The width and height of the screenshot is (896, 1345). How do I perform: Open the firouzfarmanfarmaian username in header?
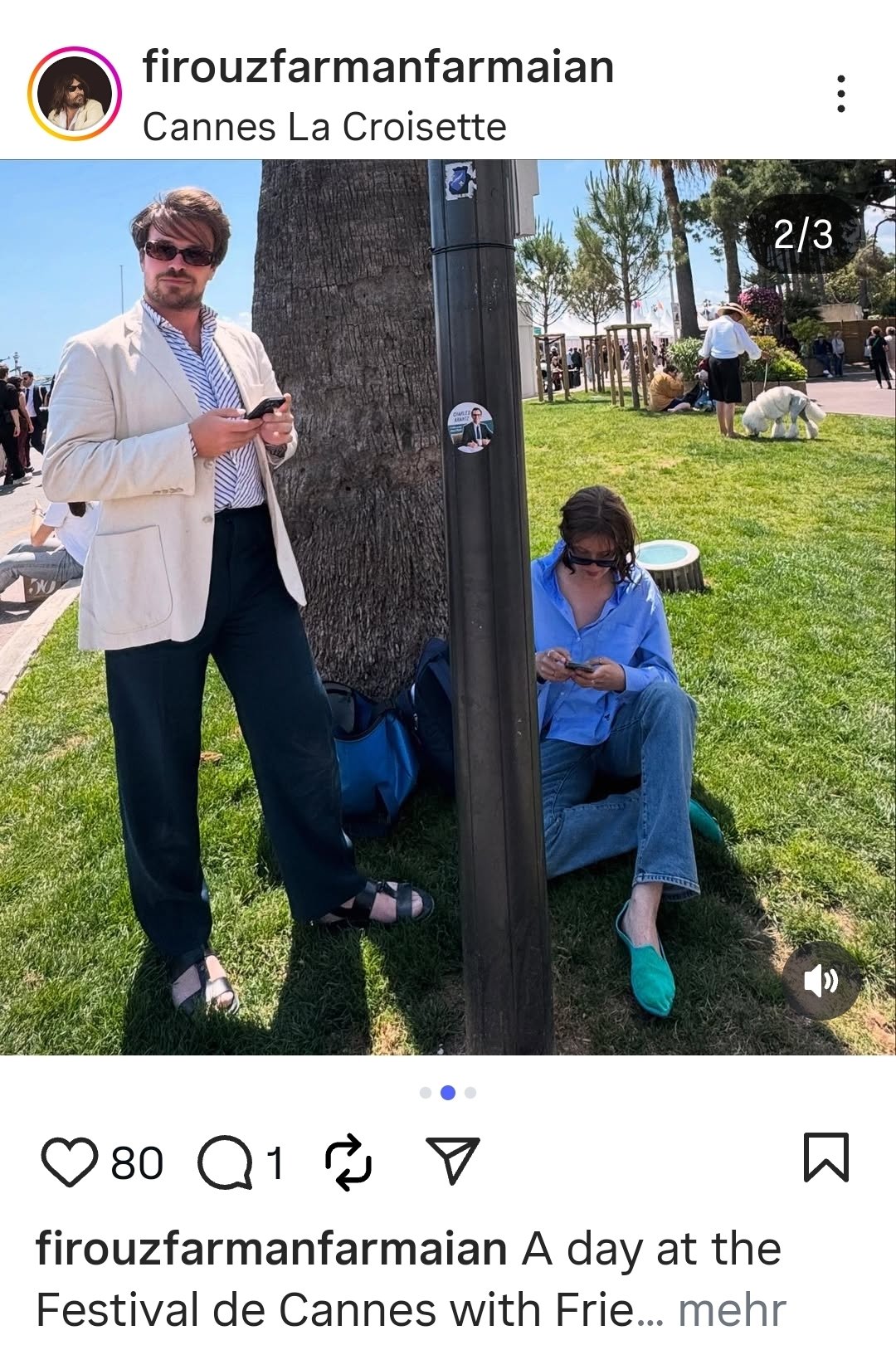(x=377, y=66)
